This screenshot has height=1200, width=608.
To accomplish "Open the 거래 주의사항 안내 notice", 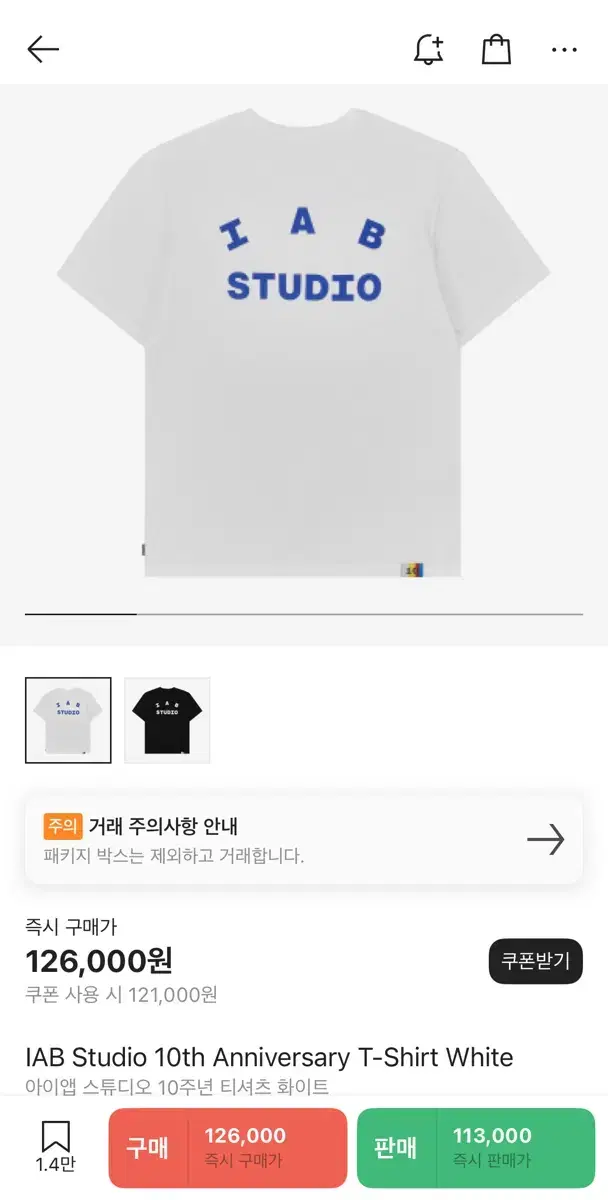I will [x=304, y=840].
